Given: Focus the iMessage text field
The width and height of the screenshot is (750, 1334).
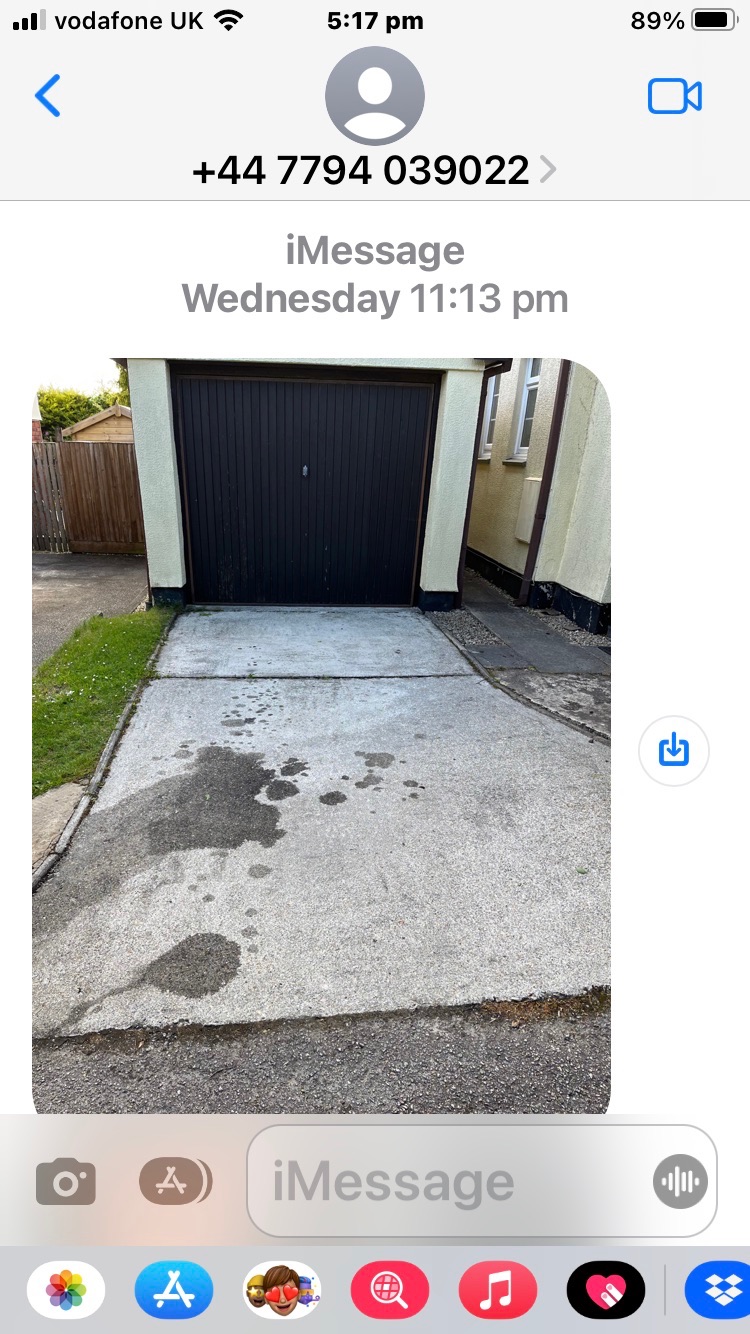Looking at the screenshot, I should 450,1182.
